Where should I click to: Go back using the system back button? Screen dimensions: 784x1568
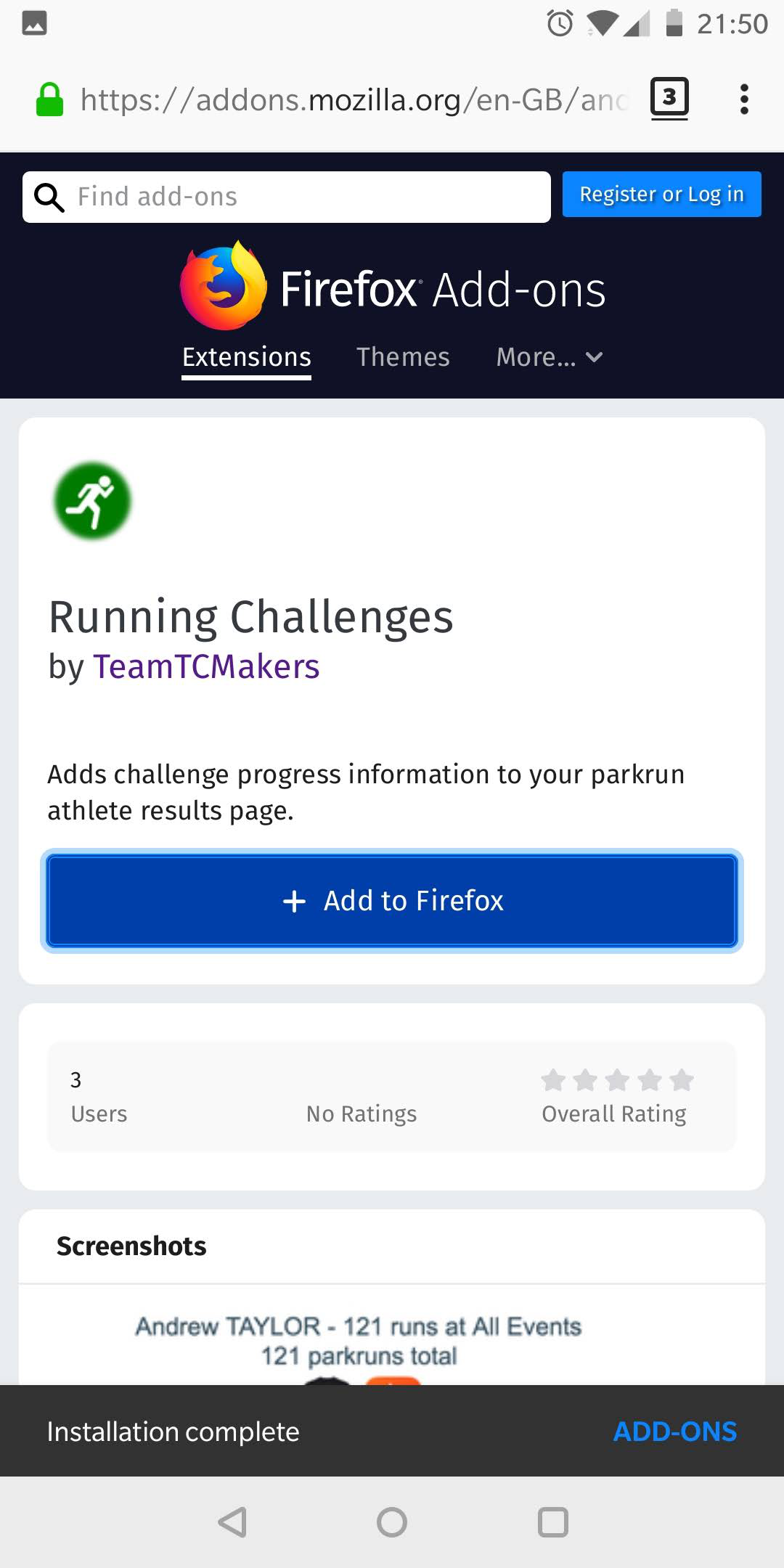(x=232, y=1522)
